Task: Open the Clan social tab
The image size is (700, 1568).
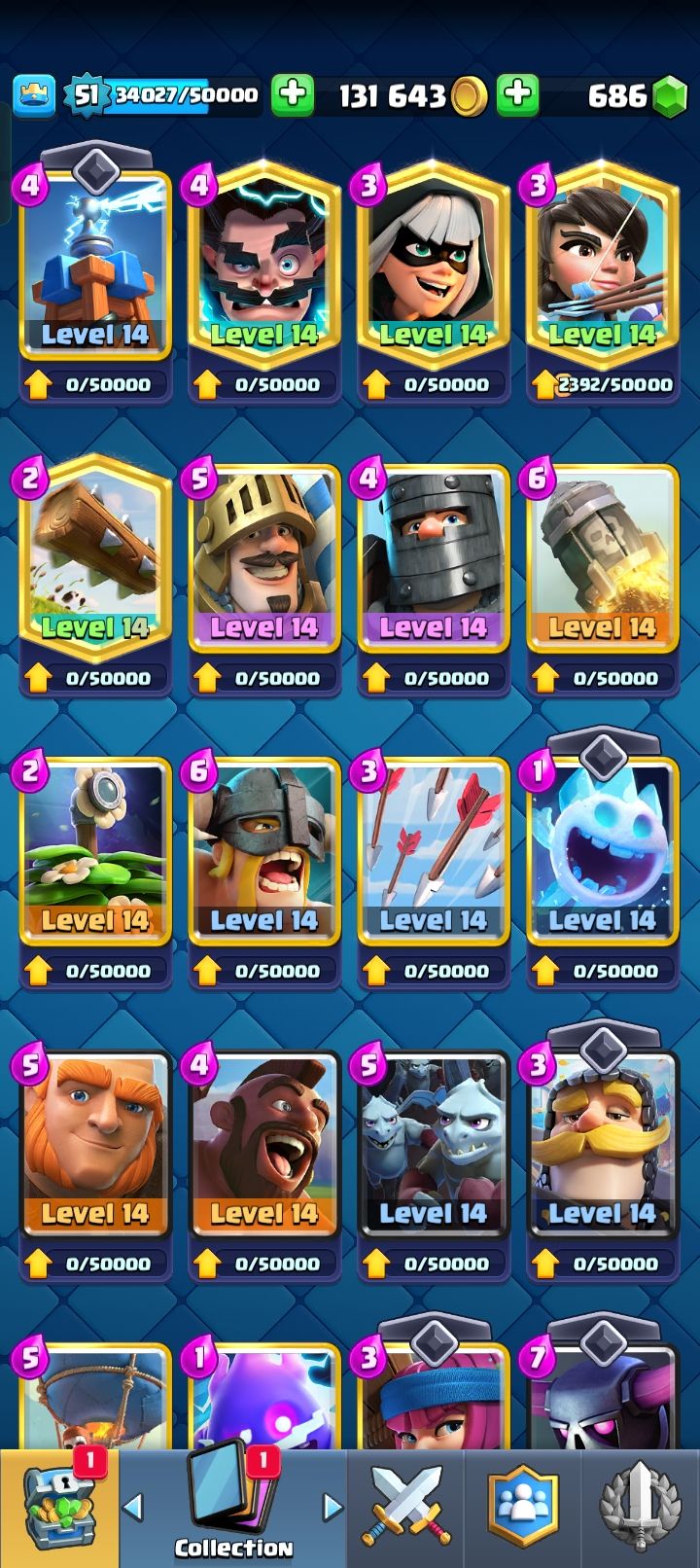Action: tap(523, 1508)
